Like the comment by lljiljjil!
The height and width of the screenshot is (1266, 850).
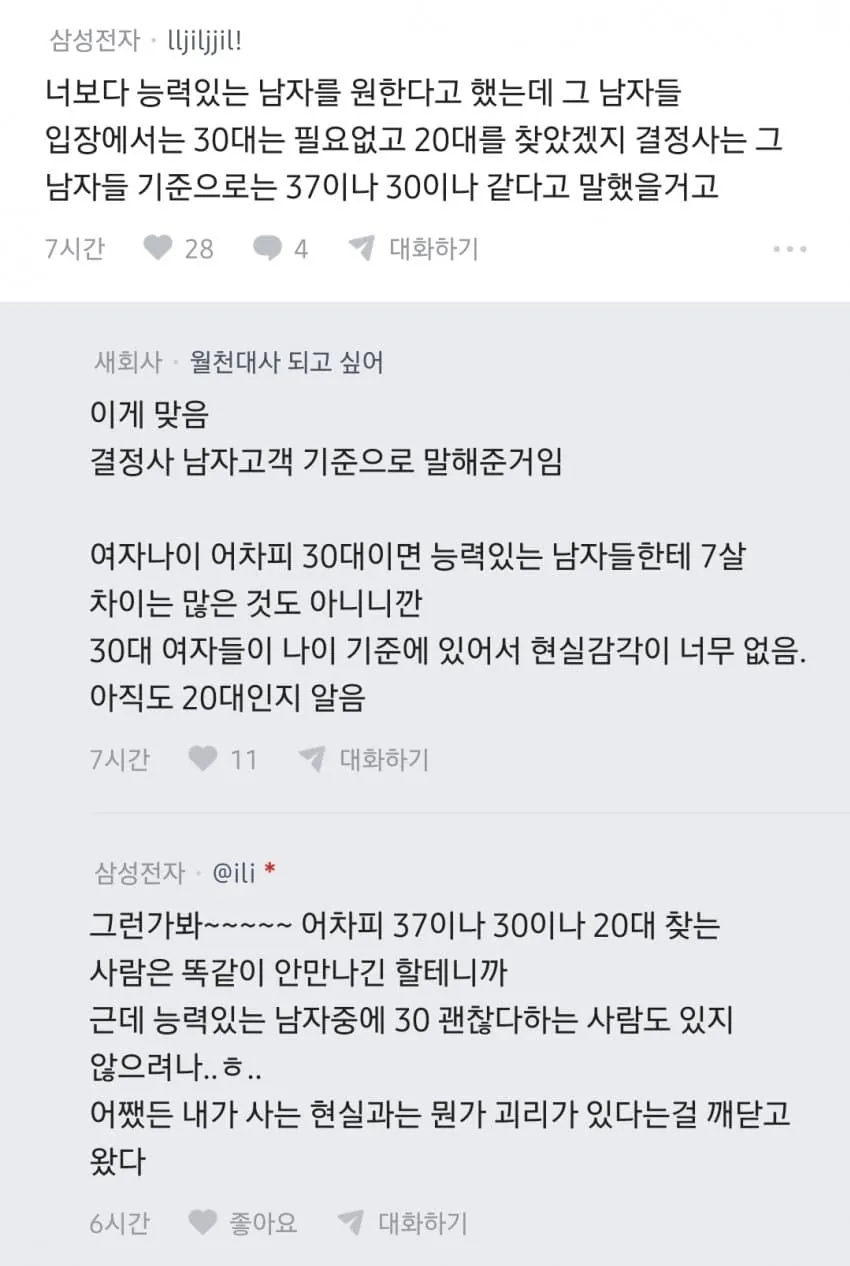click(x=159, y=248)
